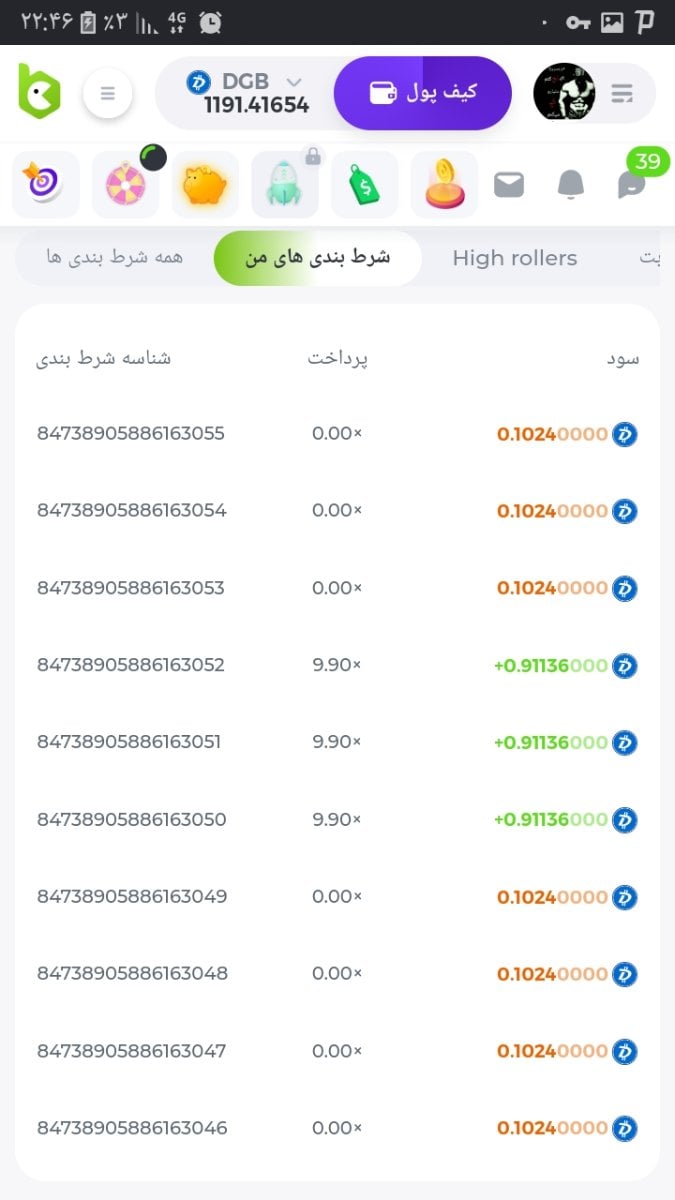675x1200 pixels.
Task: Tap the green BC.Game logo
Action: click(x=40, y=92)
